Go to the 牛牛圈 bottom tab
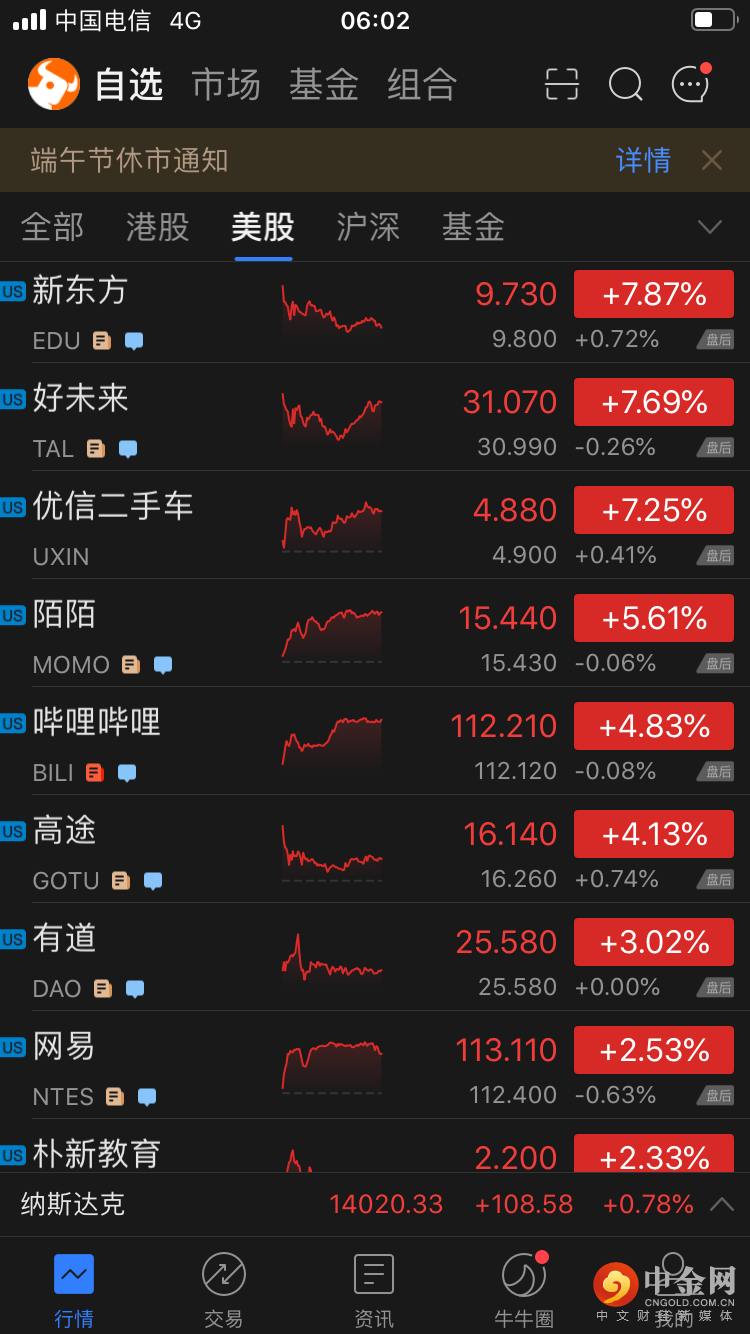 click(x=524, y=1288)
